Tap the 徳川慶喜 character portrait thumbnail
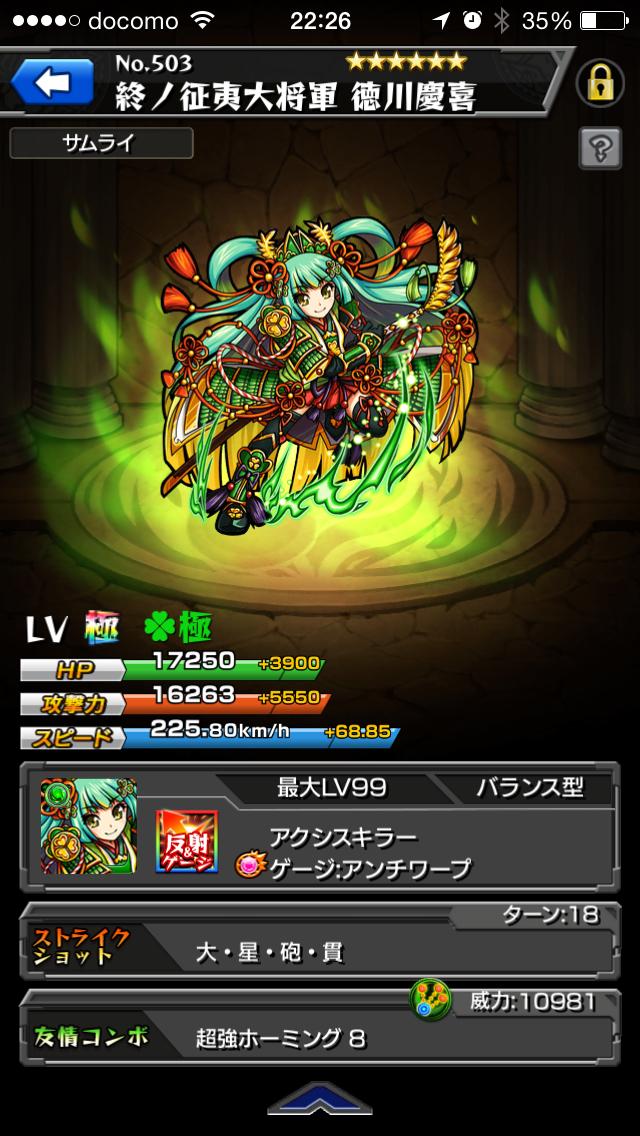Image resolution: width=640 pixels, height=1136 pixels. click(89, 826)
